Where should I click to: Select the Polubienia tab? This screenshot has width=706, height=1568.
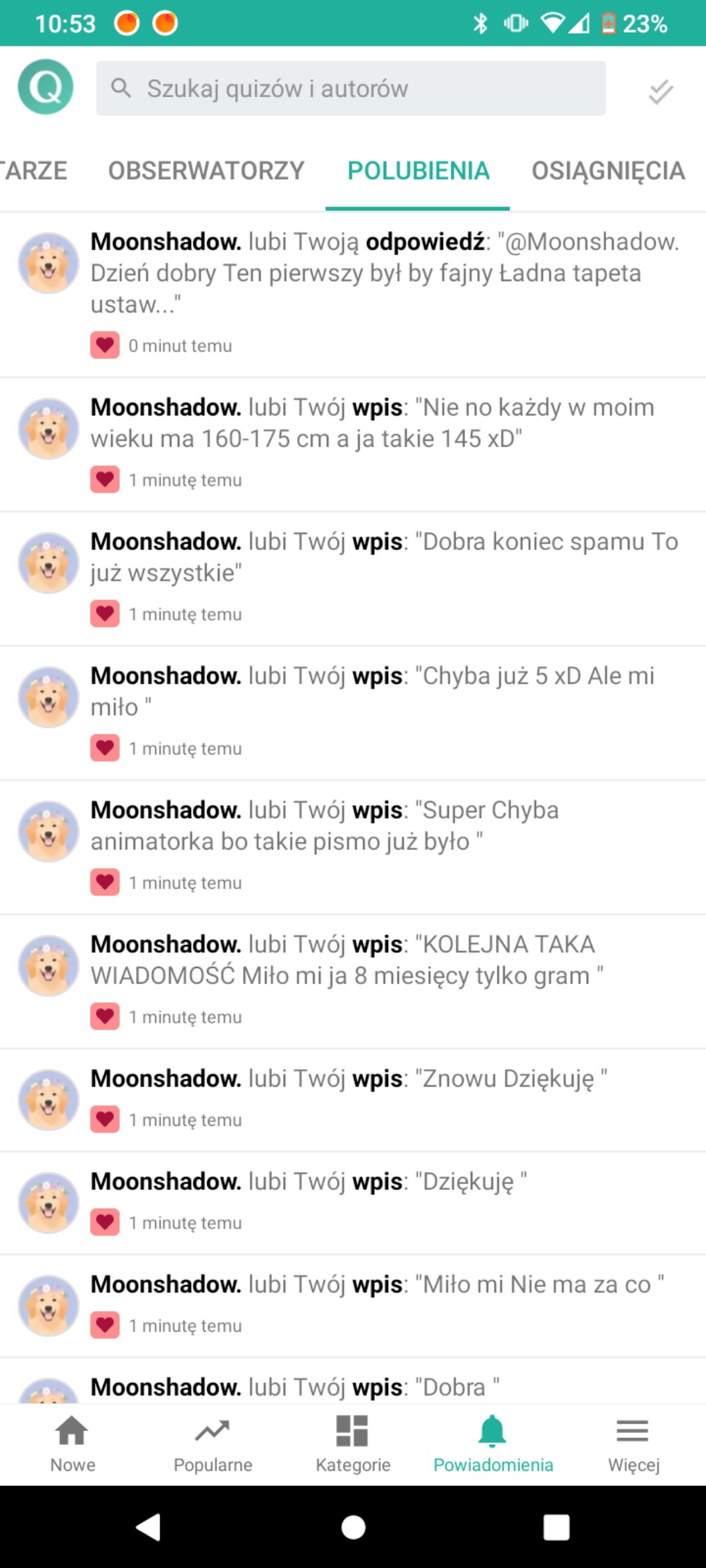click(418, 170)
